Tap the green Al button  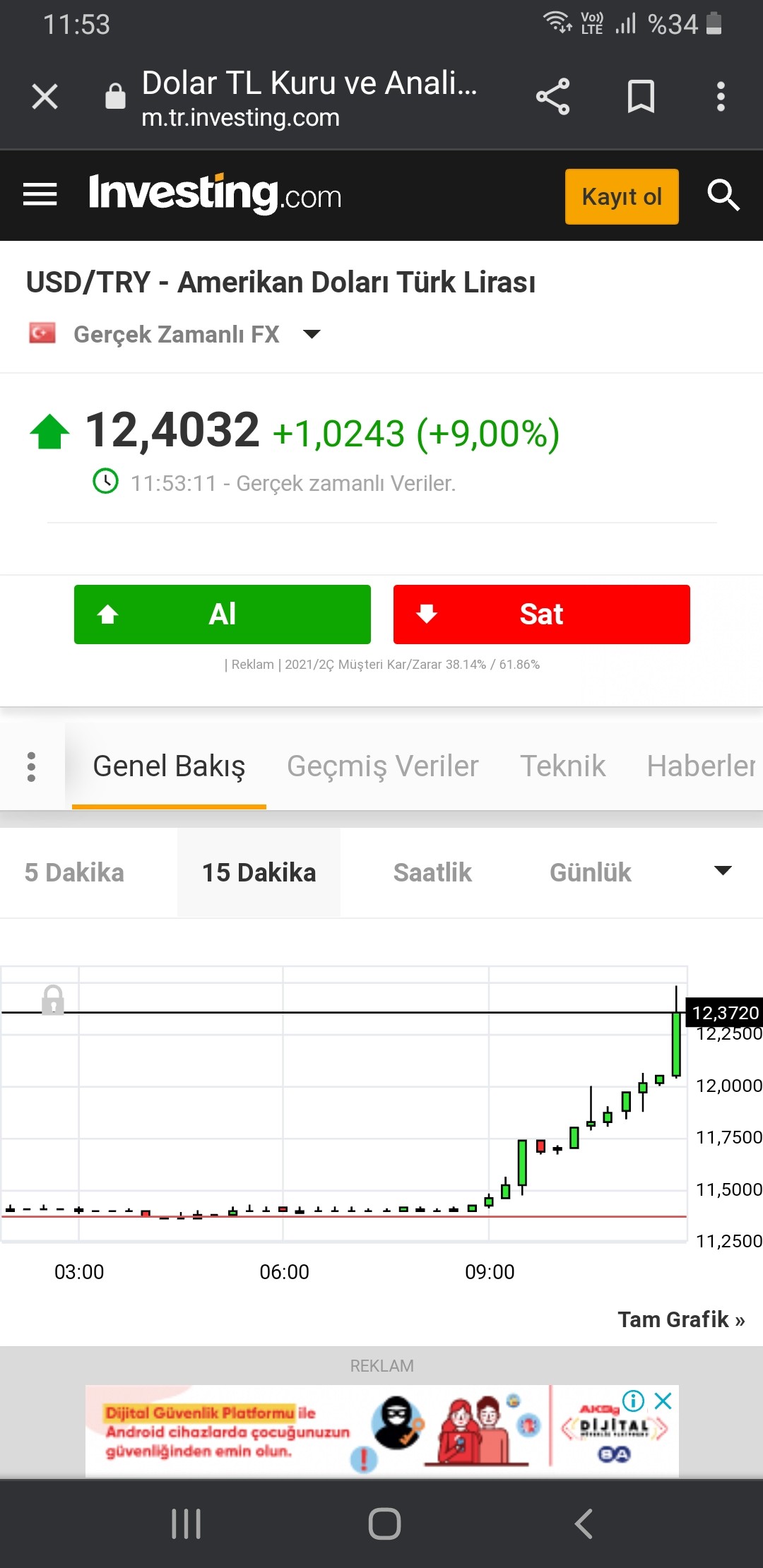[223, 614]
